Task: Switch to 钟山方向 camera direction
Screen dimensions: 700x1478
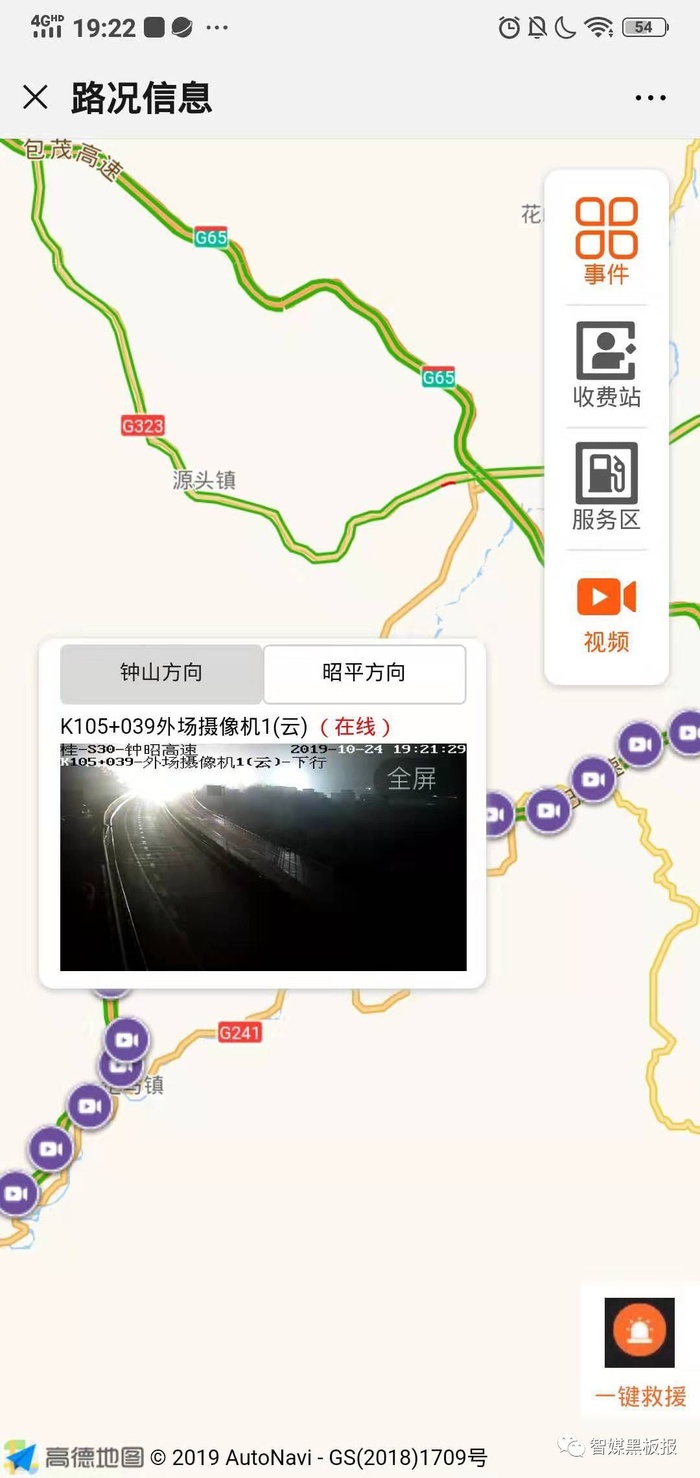Action: (161, 673)
